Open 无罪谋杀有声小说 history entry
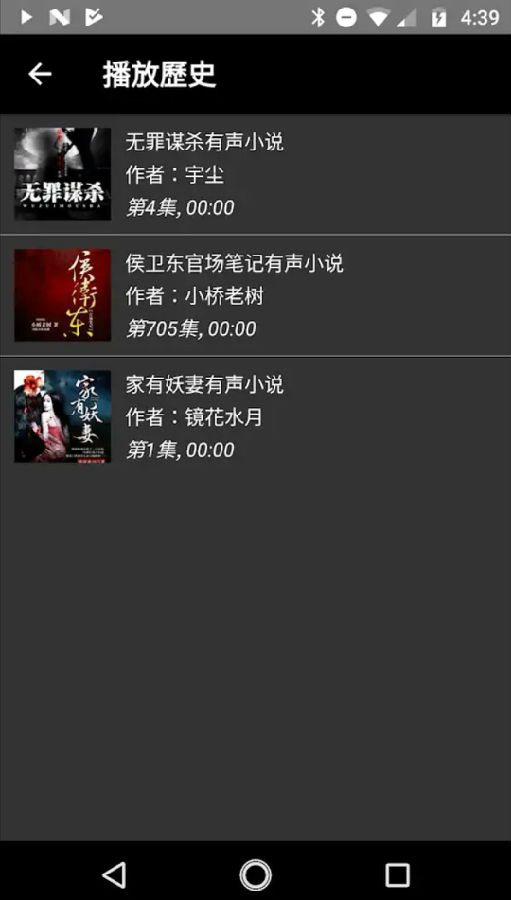Screen dimensions: 511x900 click(x=256, y=174)
